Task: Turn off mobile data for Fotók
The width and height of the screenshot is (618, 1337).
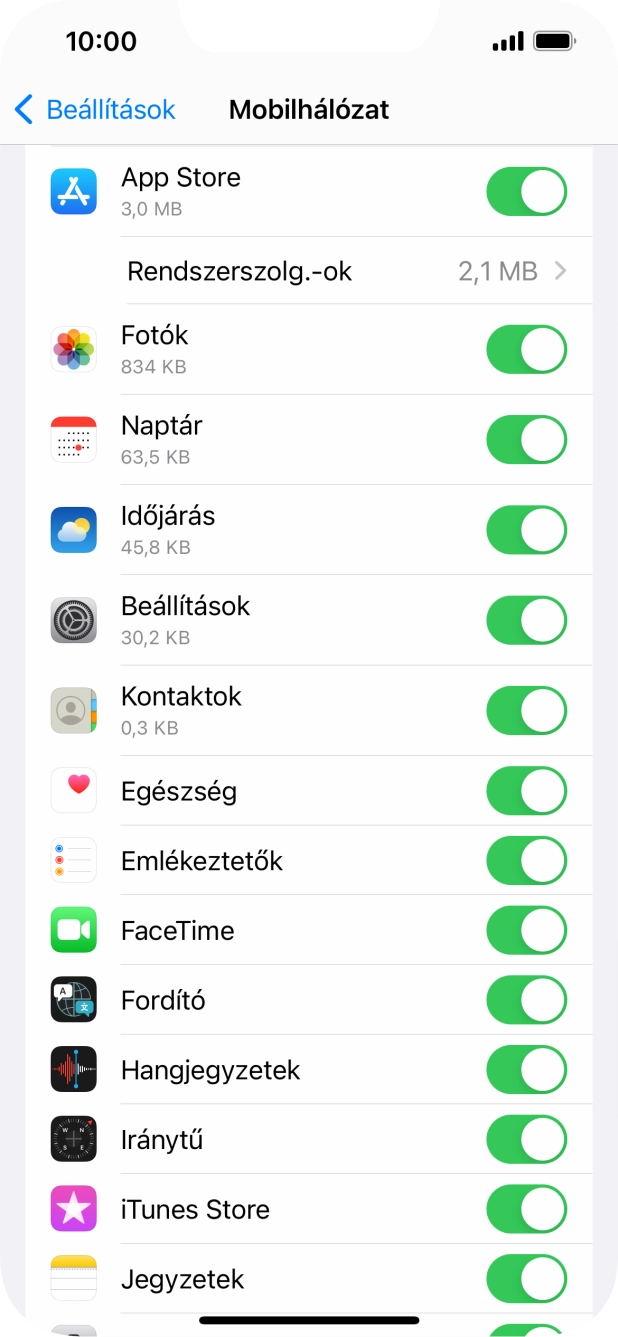Action: point(526,349)
